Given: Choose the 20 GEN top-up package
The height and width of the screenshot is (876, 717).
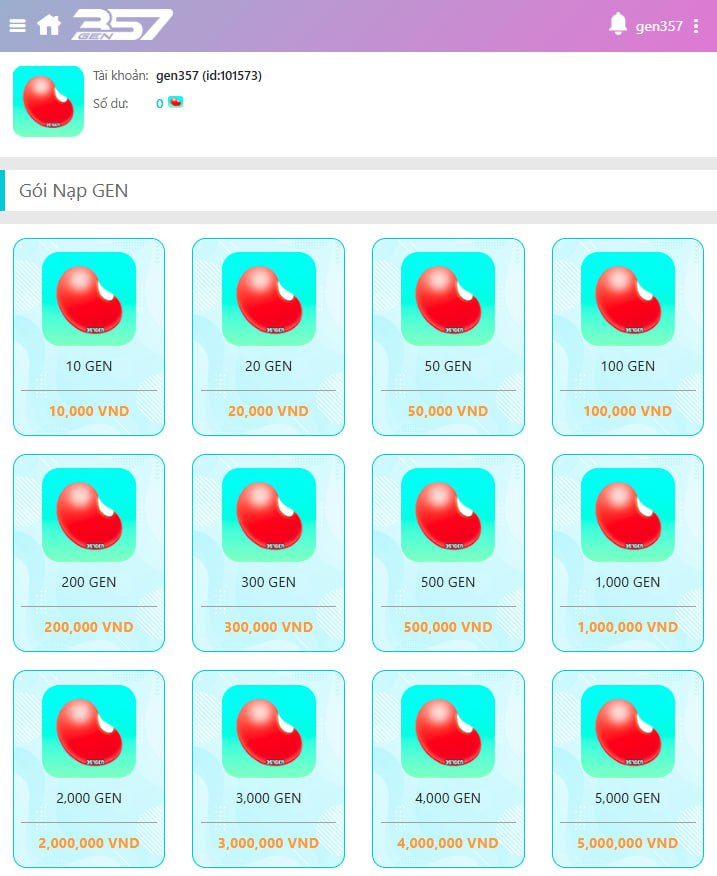Looking at the screenshot, I should click(268, 336).
